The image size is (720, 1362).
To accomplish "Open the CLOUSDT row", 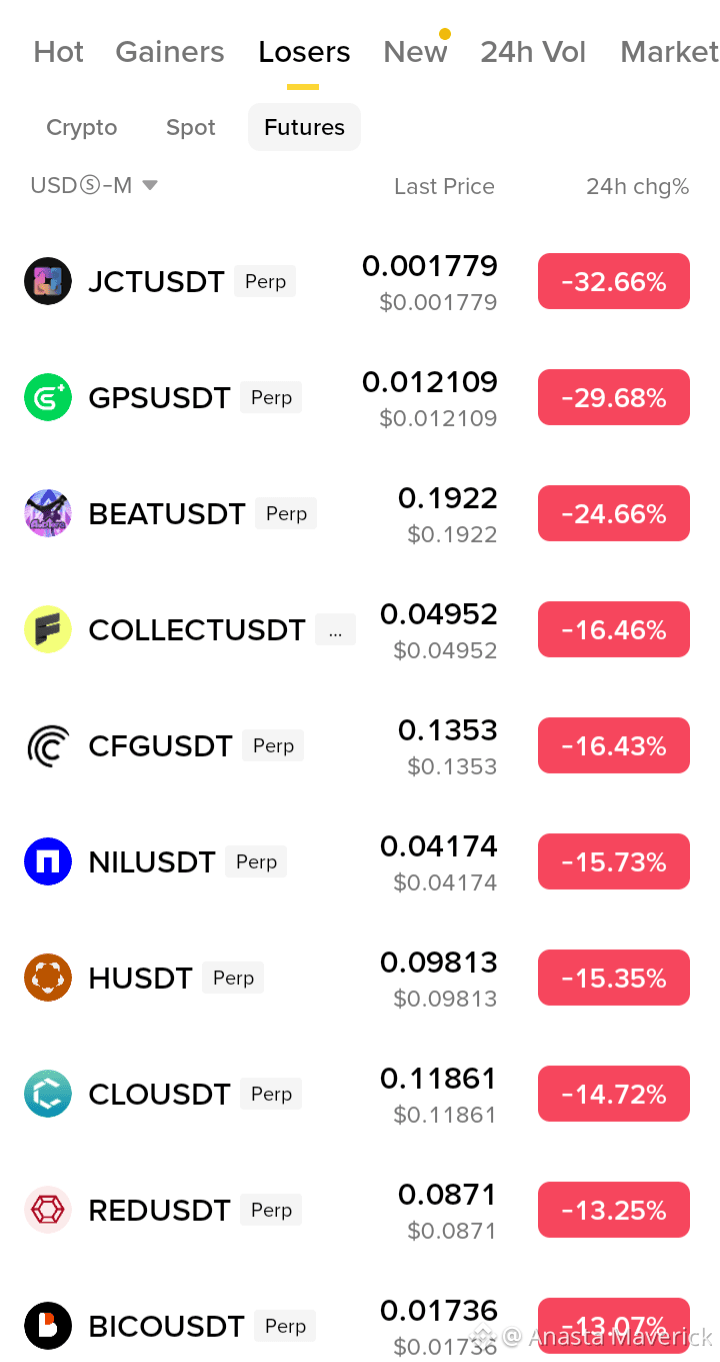I will (x=360, y=1094).
